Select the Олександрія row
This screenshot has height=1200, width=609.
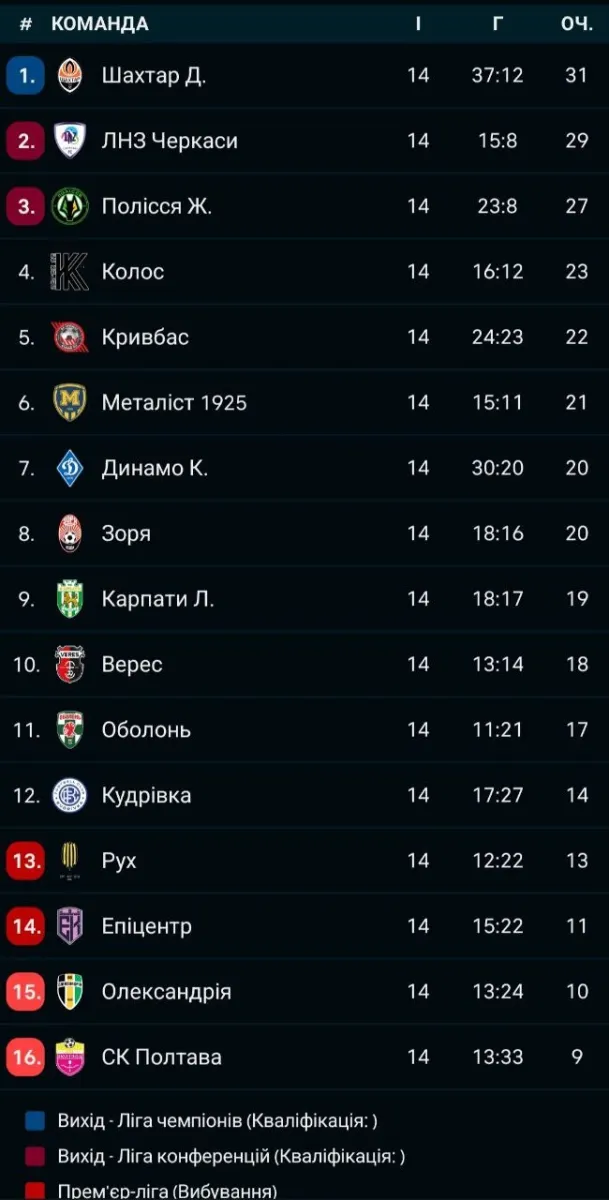tap(166, 992)
